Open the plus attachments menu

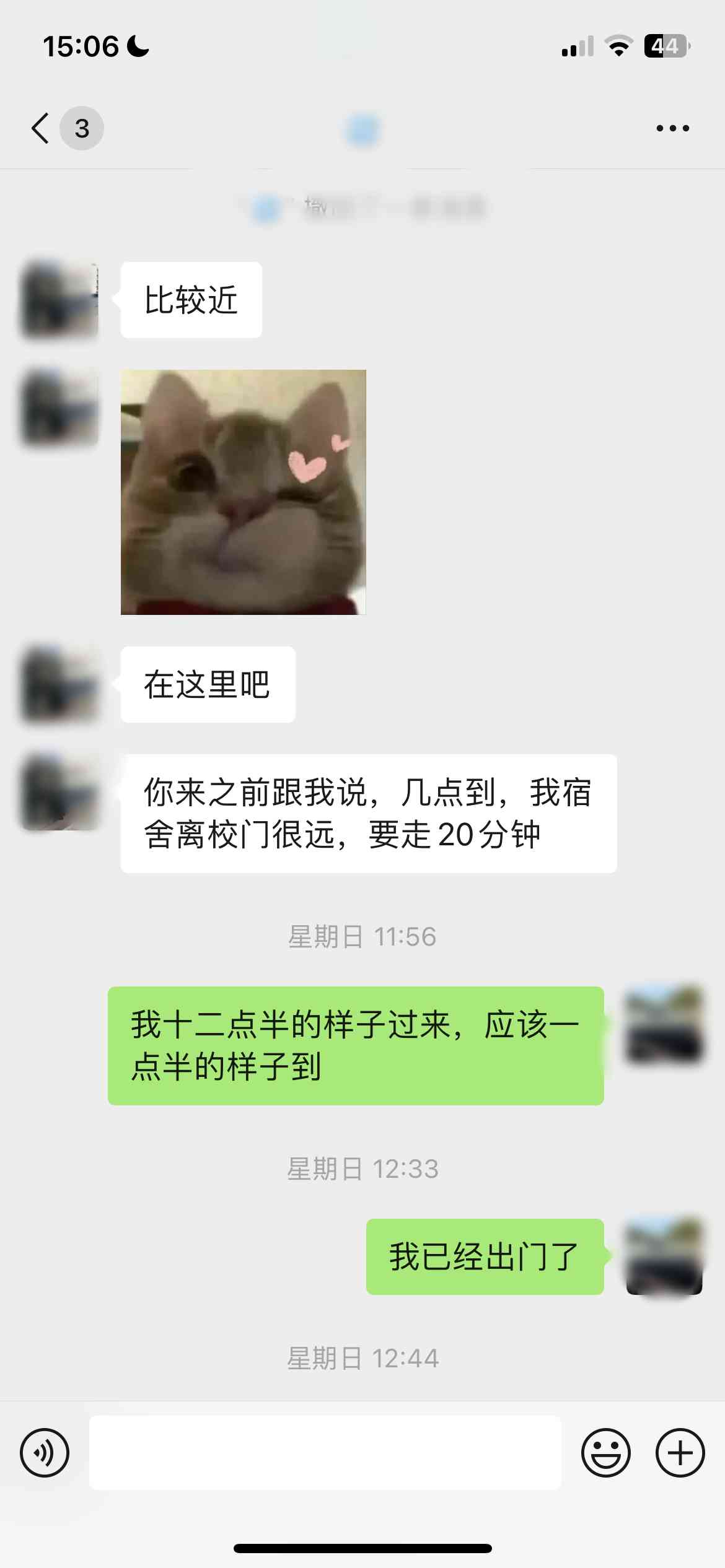pos(680,1452)
